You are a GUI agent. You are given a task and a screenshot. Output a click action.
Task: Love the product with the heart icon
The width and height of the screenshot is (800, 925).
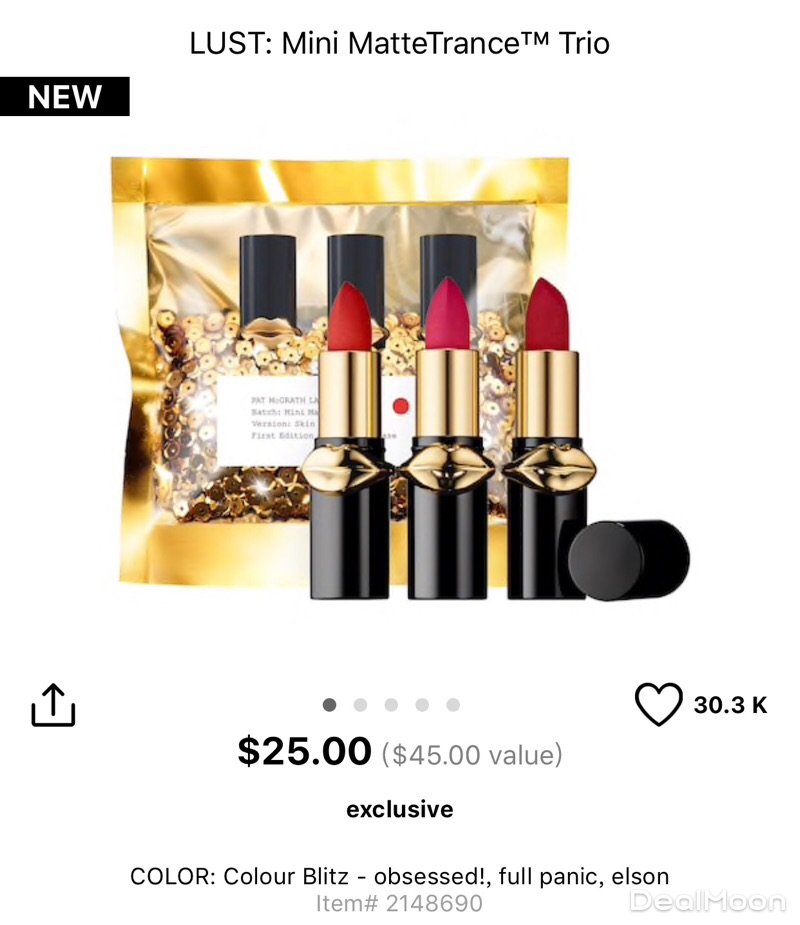coord(659,704)
